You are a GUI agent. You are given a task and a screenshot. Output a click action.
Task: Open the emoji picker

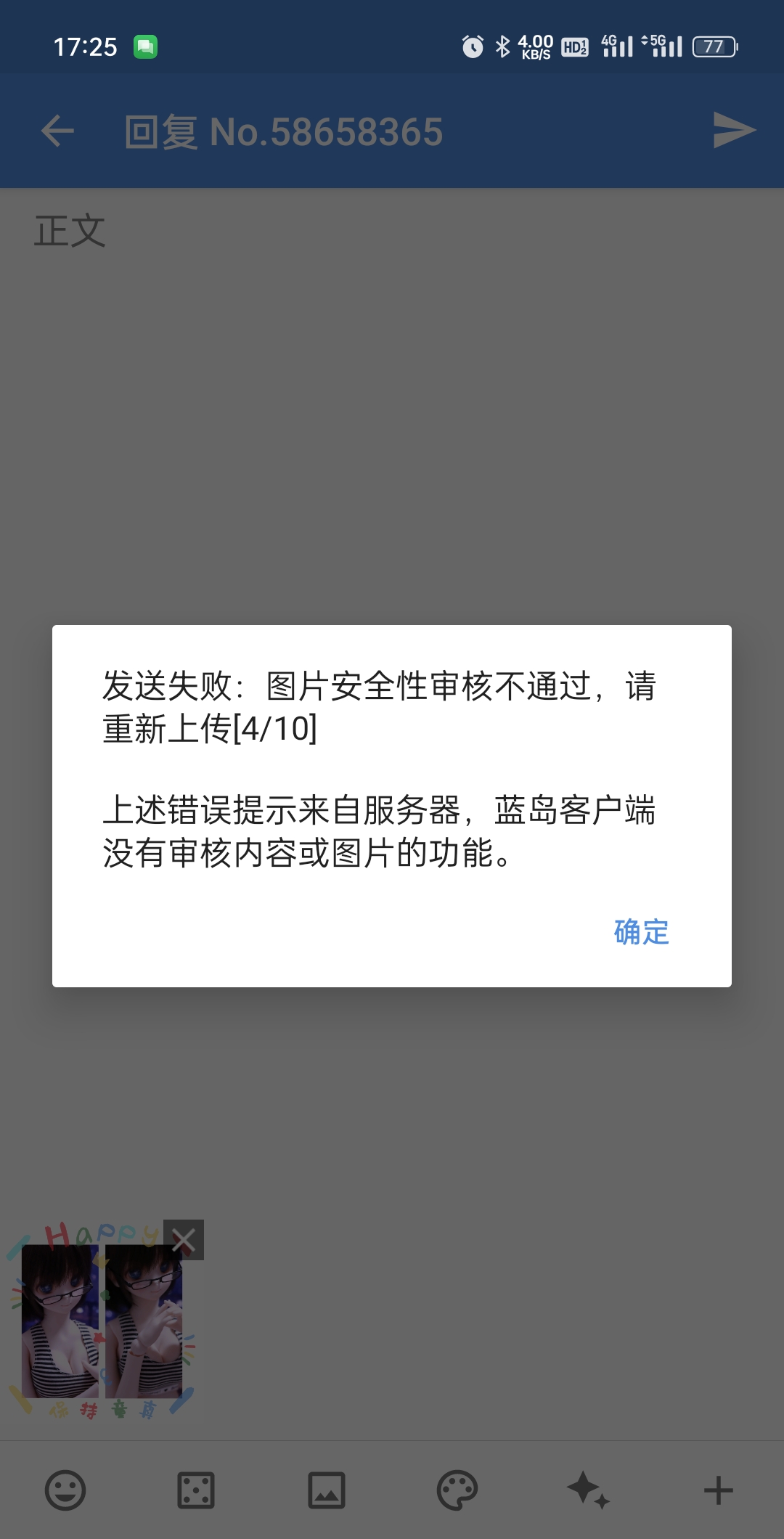(x=65, y=1490)
